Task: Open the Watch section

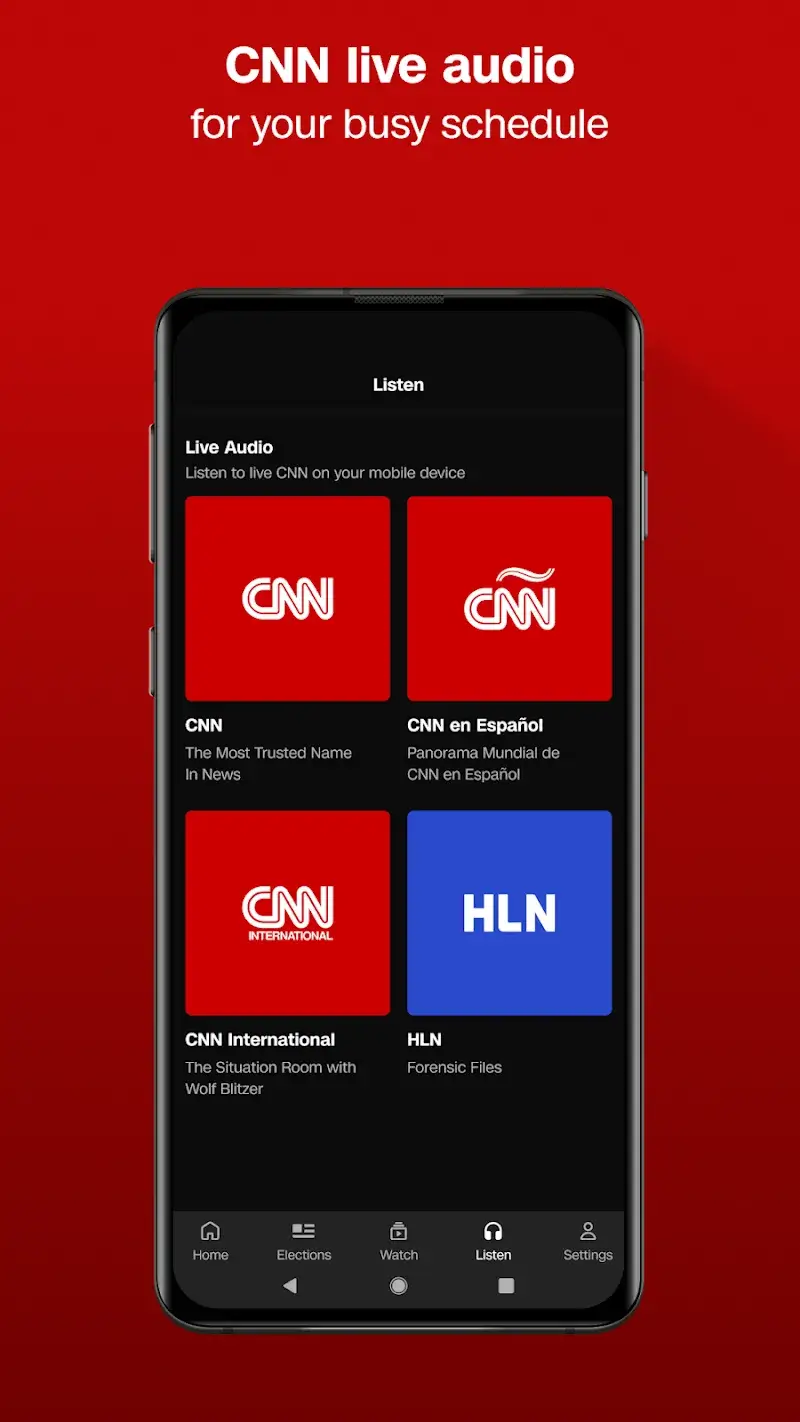Action: pyautogui.click(x=398, y=1242)
